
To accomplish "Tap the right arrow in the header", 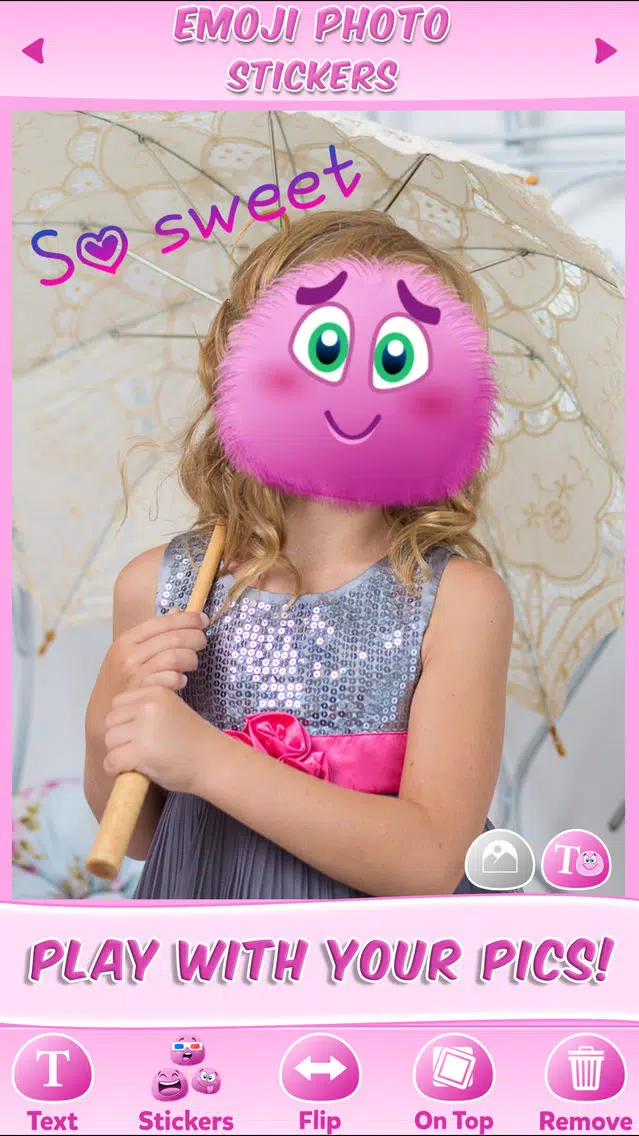I will pyautogui.click(x=605, y=51).
